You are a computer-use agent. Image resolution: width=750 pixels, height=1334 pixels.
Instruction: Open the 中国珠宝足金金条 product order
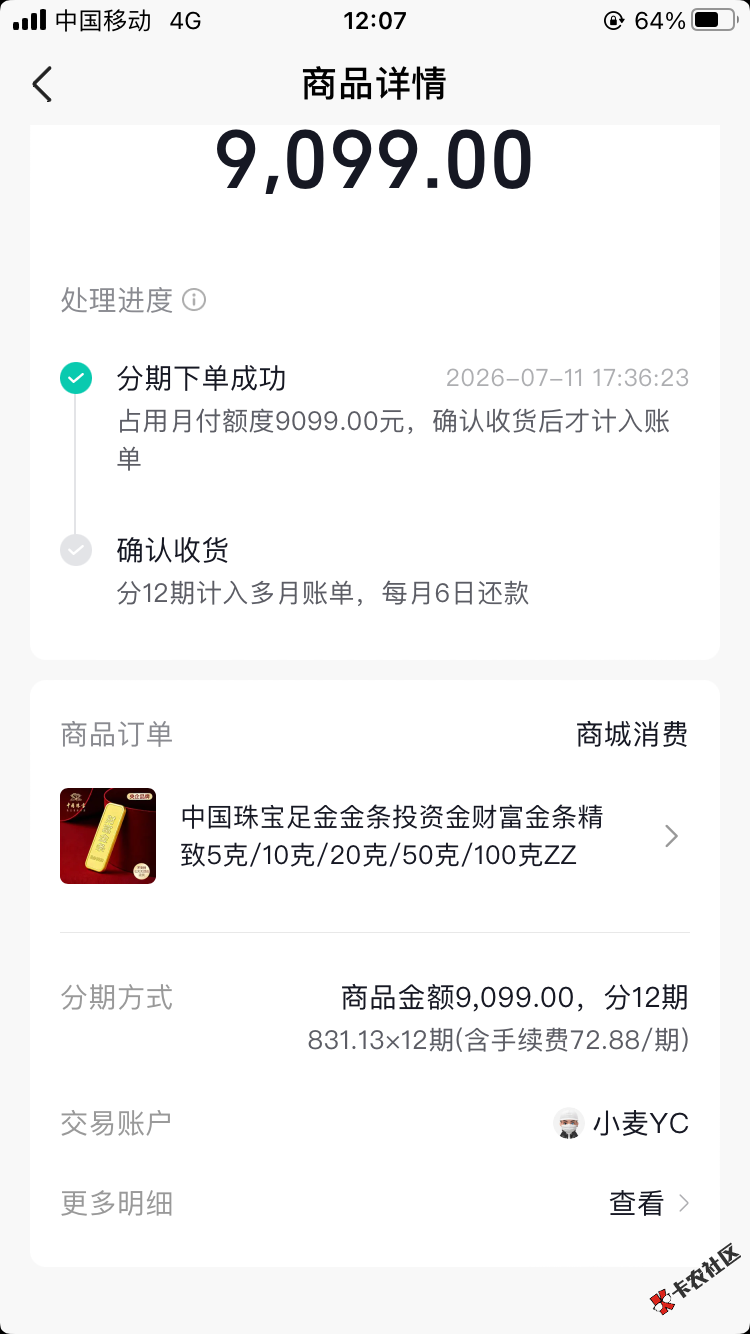coord(374,836)
